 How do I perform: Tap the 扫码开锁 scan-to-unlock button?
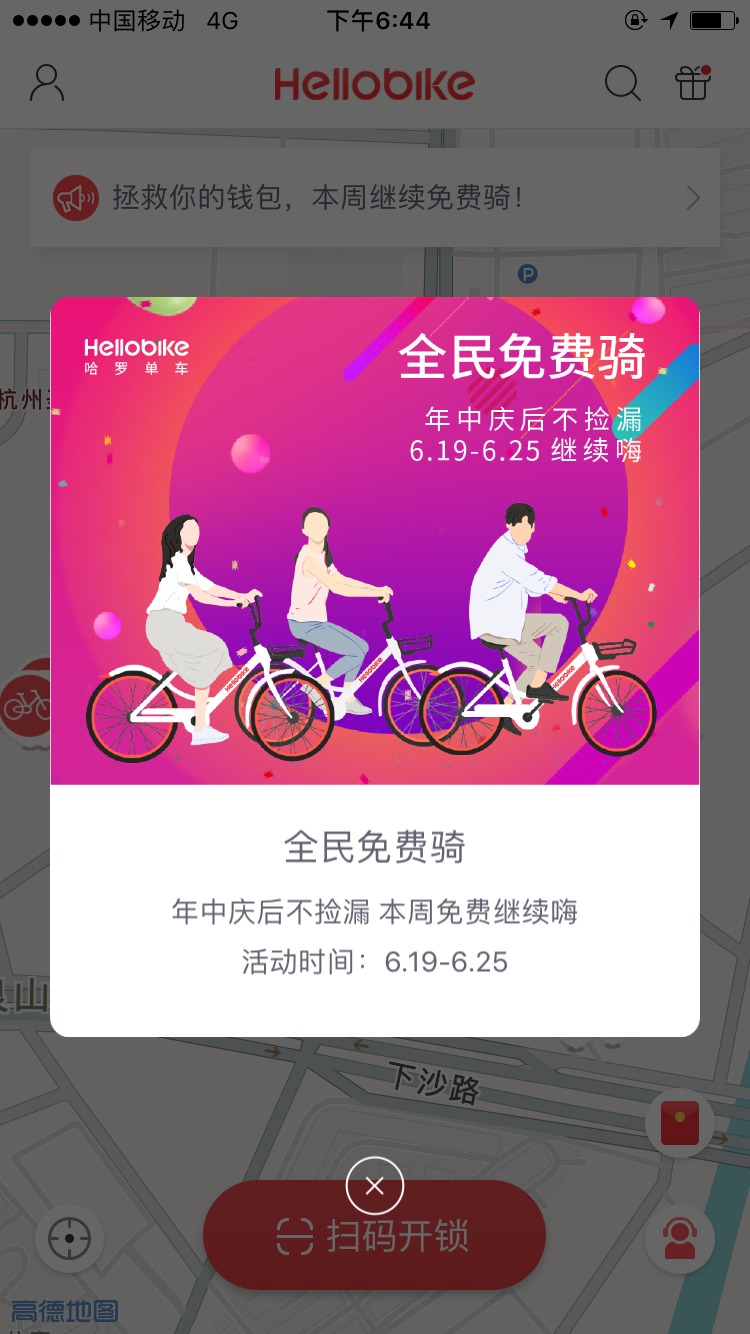pos(375,1235)
